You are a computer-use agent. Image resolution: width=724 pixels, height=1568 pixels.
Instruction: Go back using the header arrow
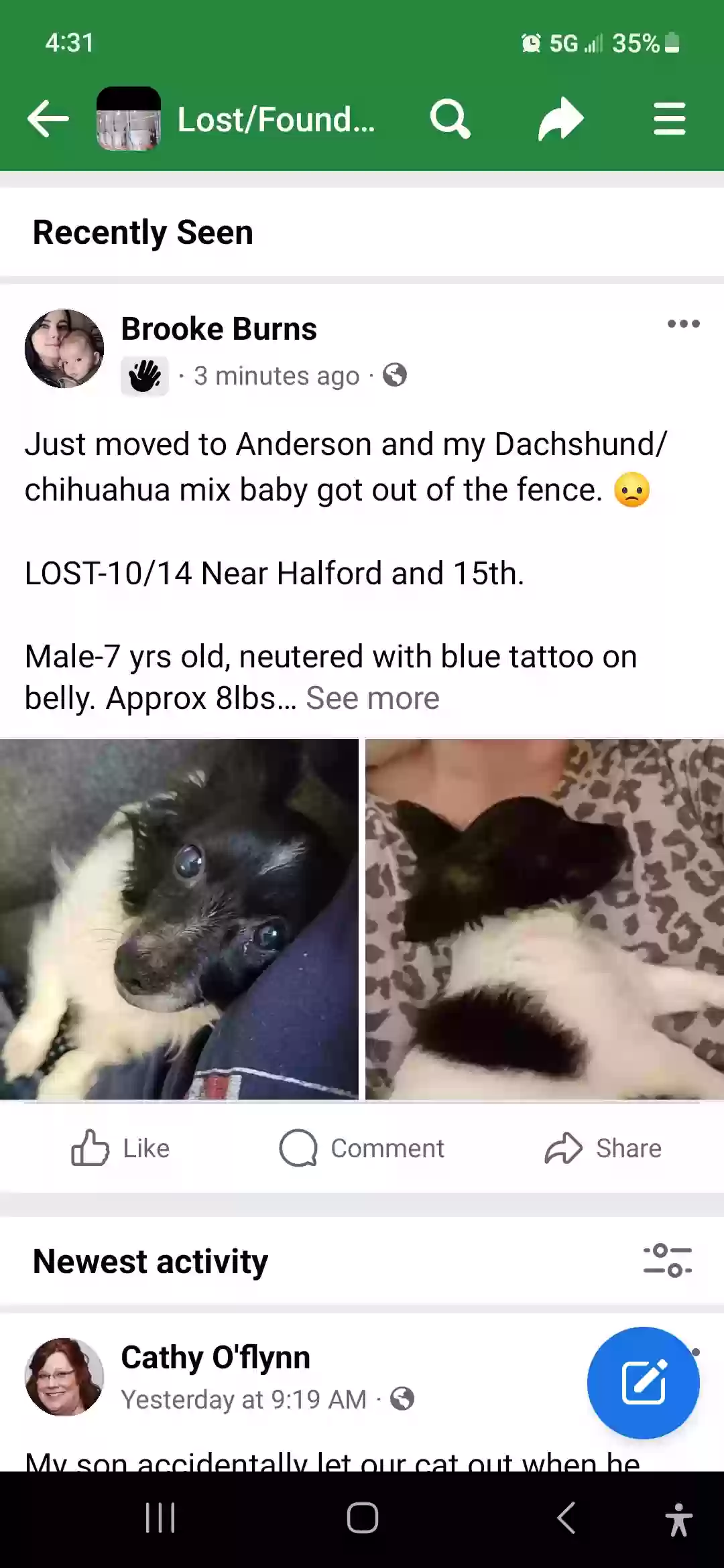tap(48, 119)
